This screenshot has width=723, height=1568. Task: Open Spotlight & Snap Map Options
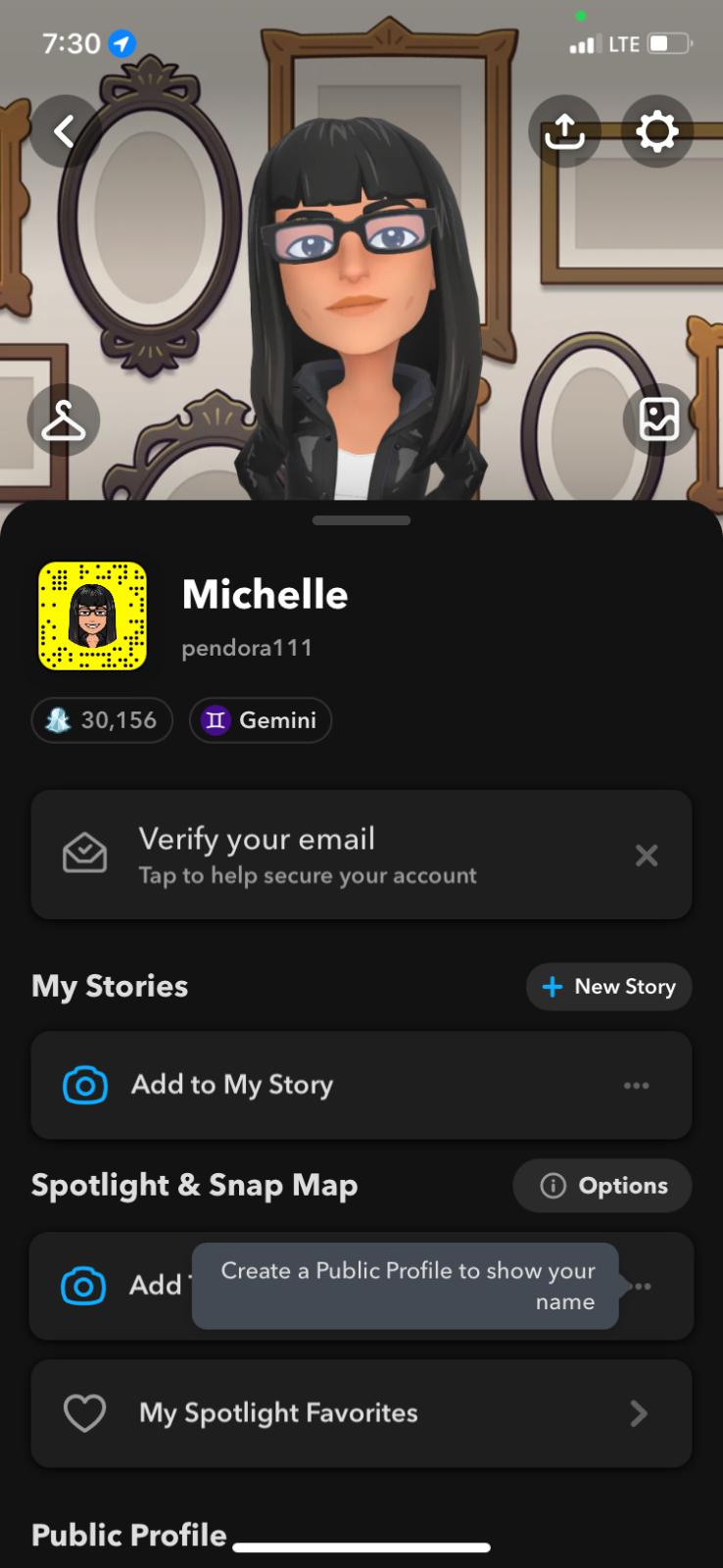[602, 1186]
